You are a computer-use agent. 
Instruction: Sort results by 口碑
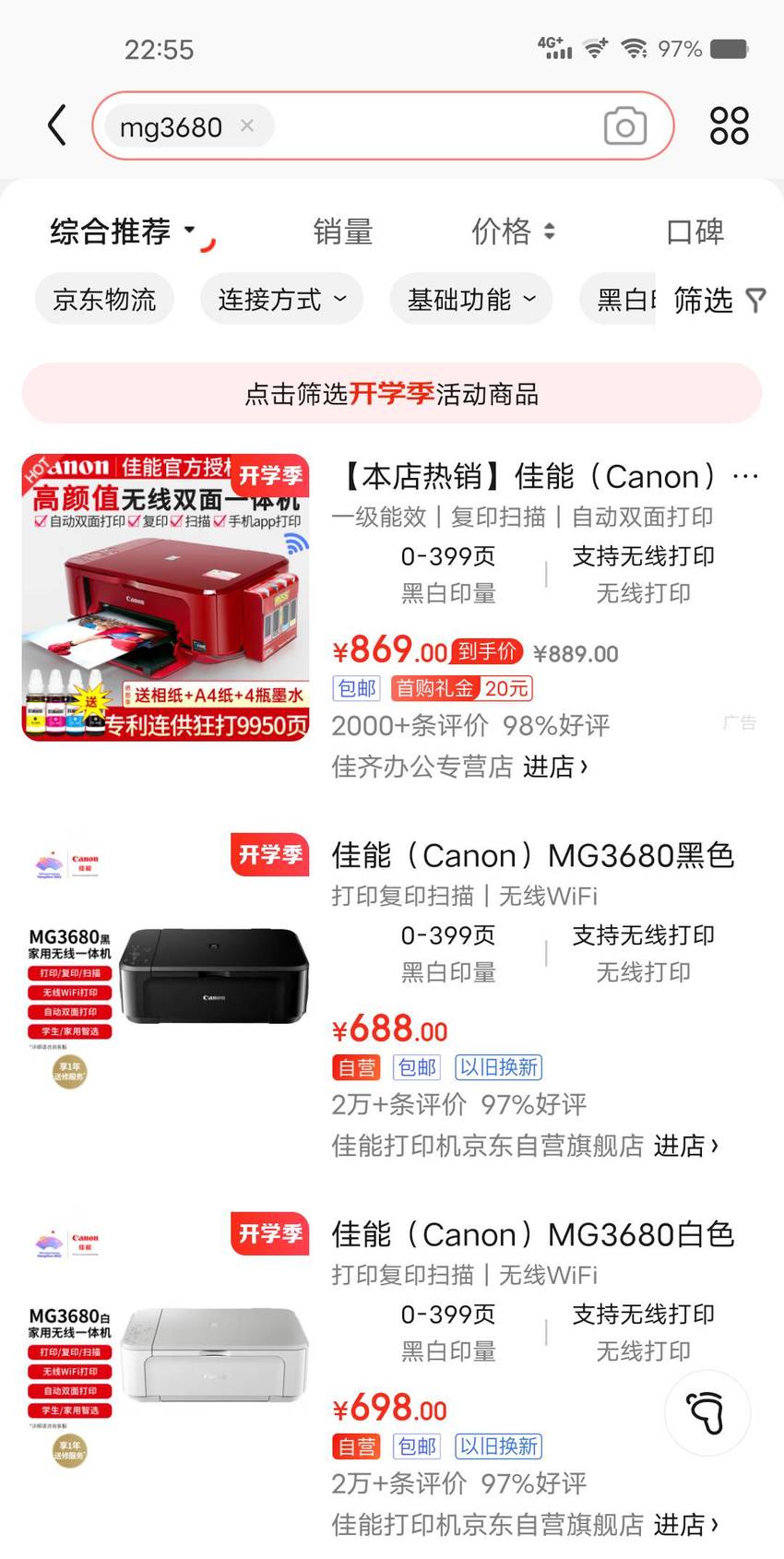695,232
